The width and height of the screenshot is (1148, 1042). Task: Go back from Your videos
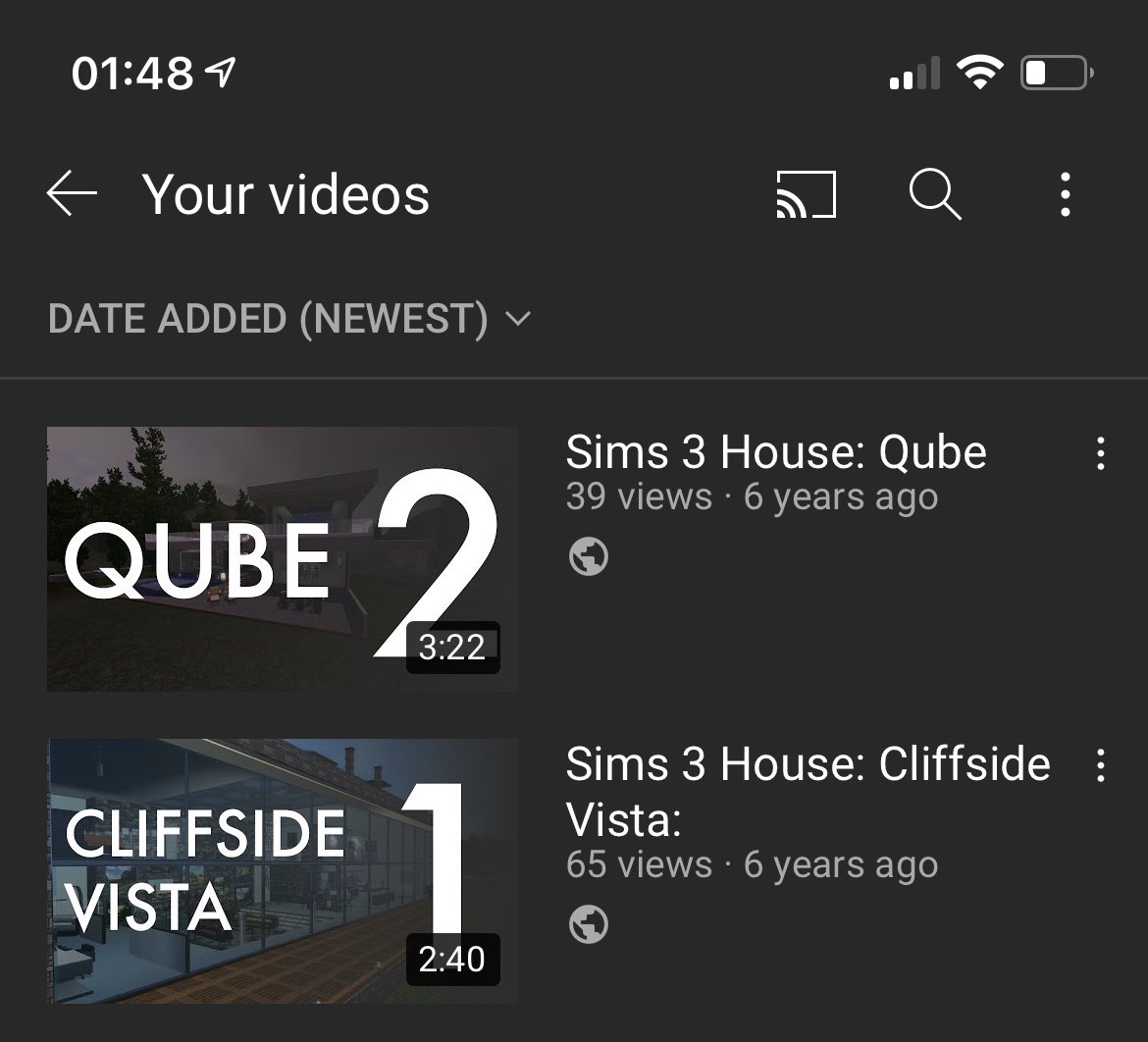click(x=72, y=194)
